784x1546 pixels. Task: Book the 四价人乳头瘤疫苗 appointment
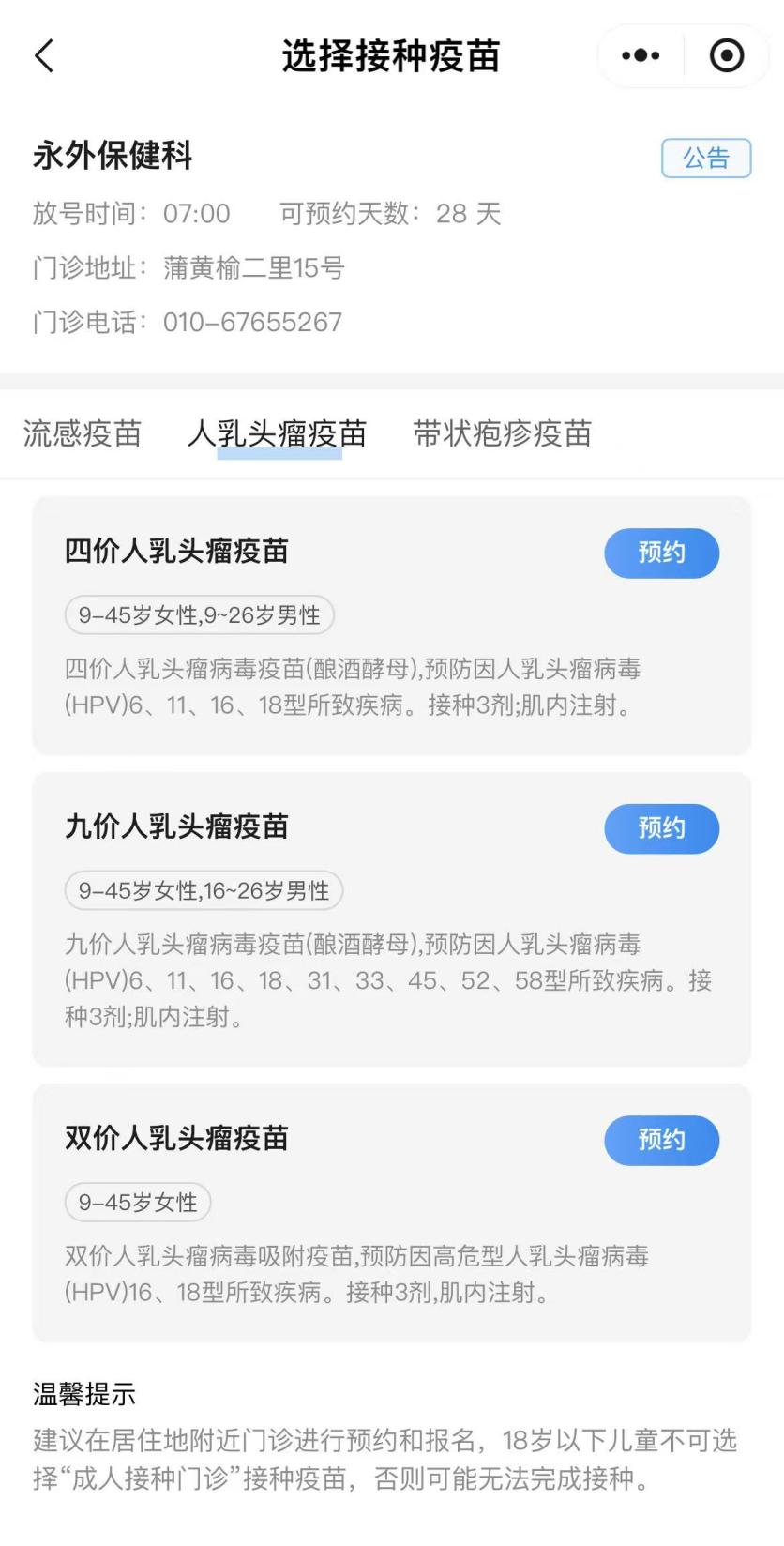tap(661, 553)
